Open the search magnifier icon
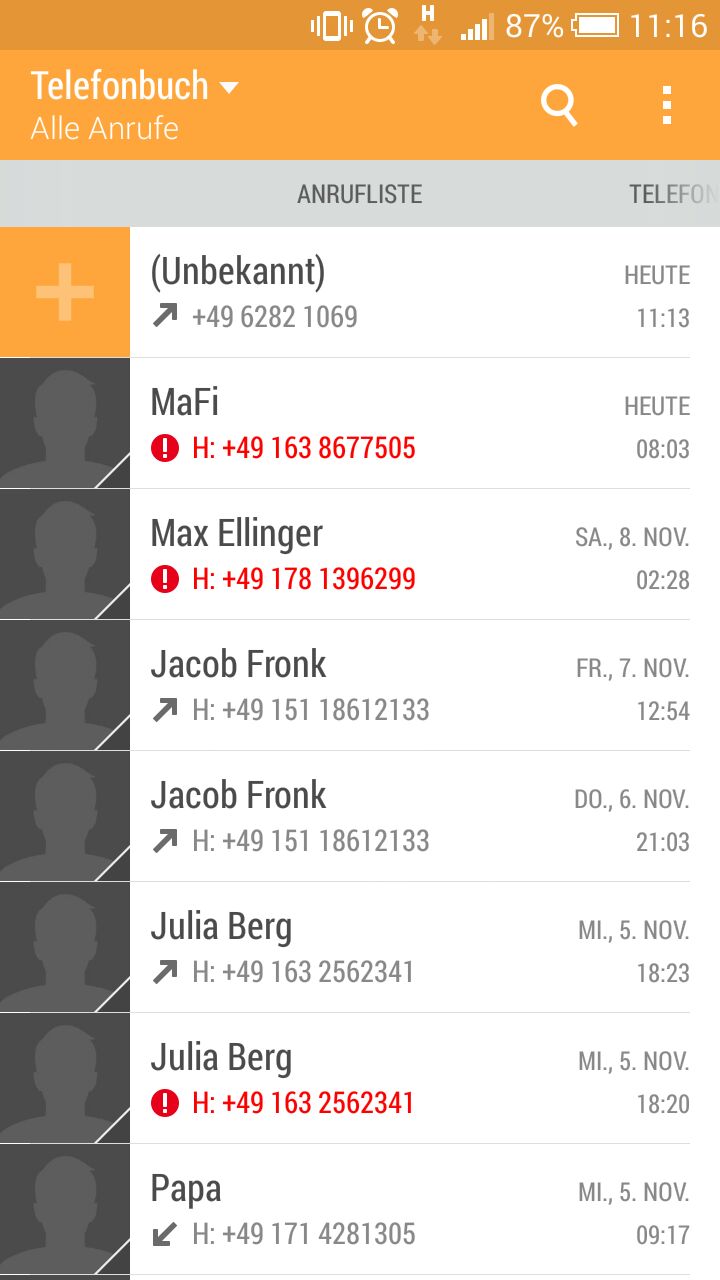Viewport: 720px width, 1280px height. (559, 104)
